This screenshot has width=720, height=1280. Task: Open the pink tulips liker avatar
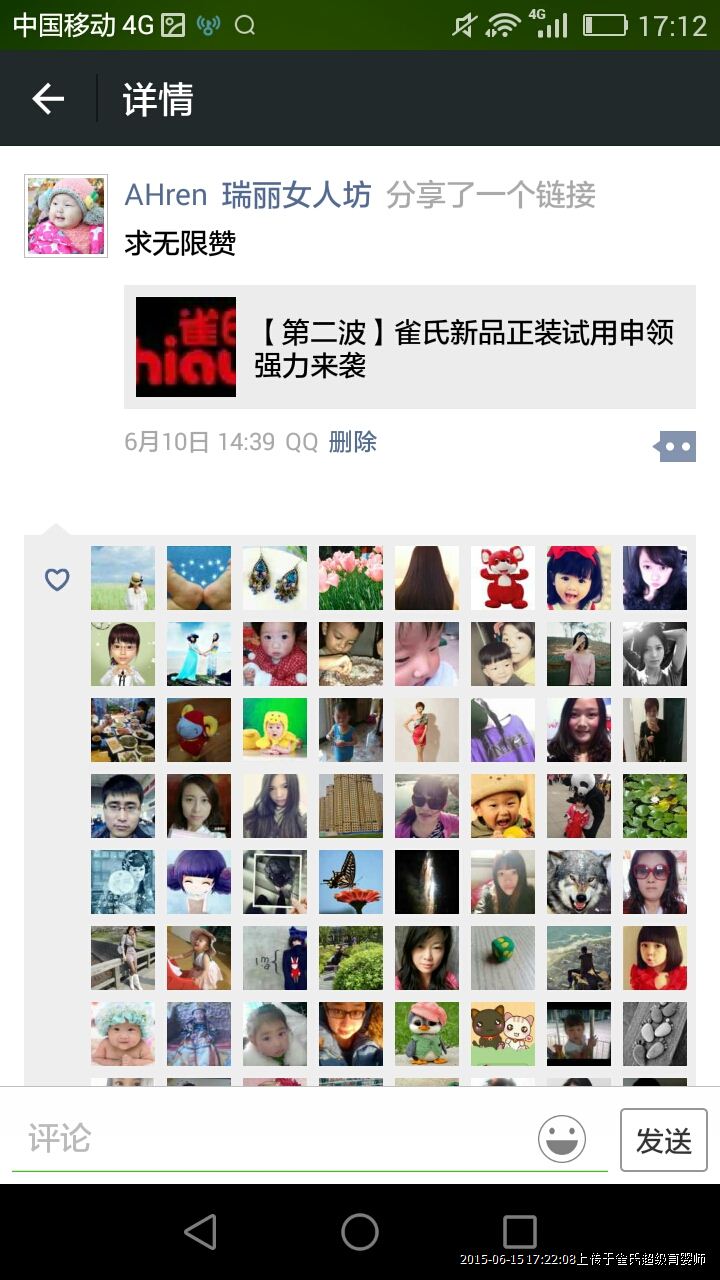[x=351, y=578]
